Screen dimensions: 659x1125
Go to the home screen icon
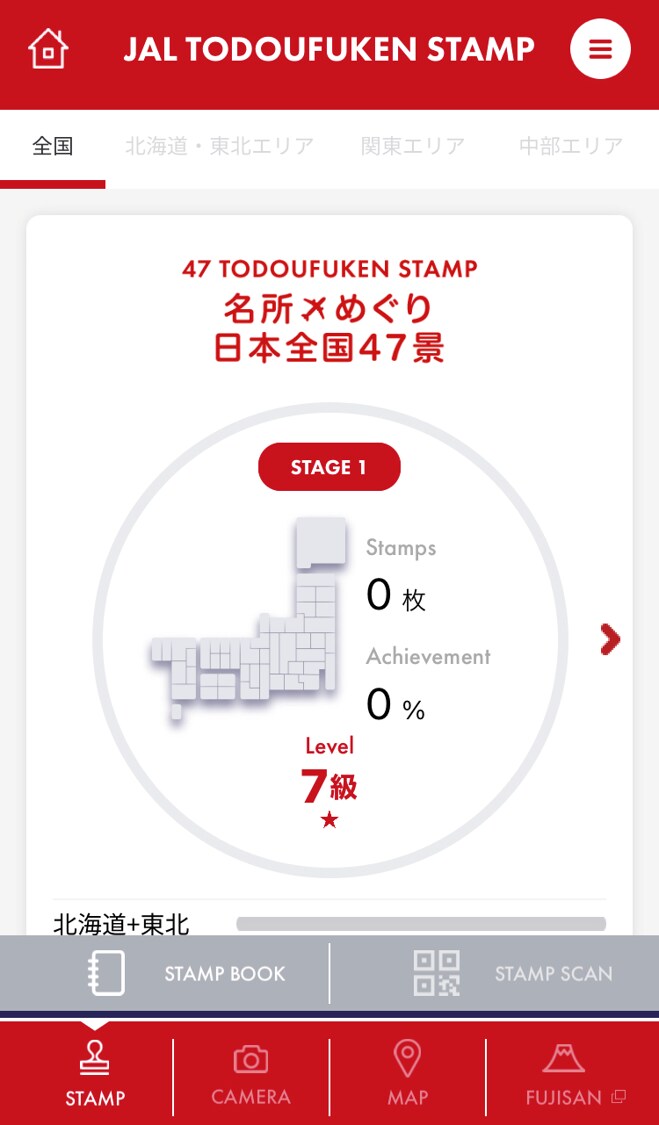pos(48,49)
